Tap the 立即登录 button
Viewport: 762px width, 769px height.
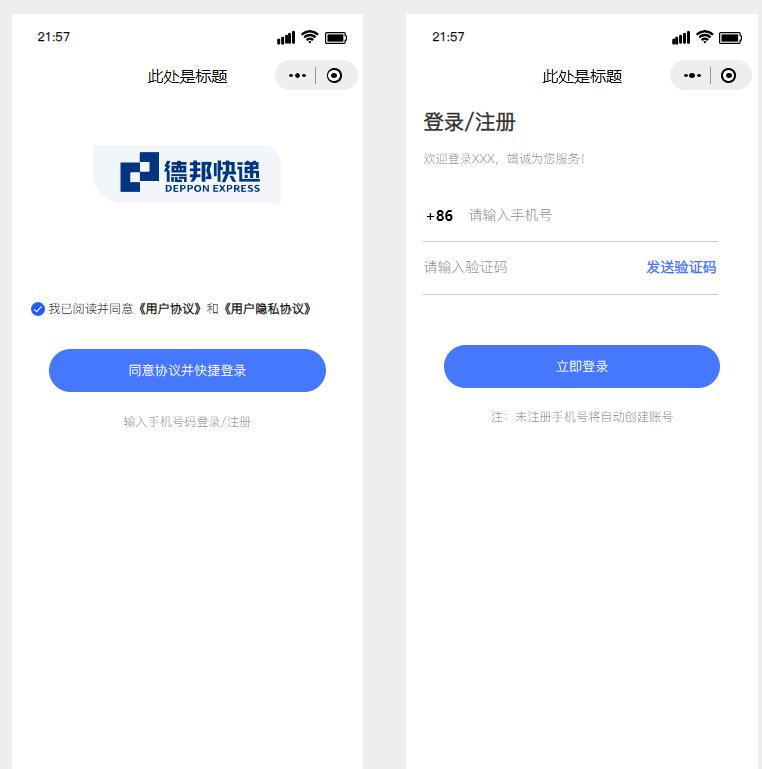[x=582, y=366]
